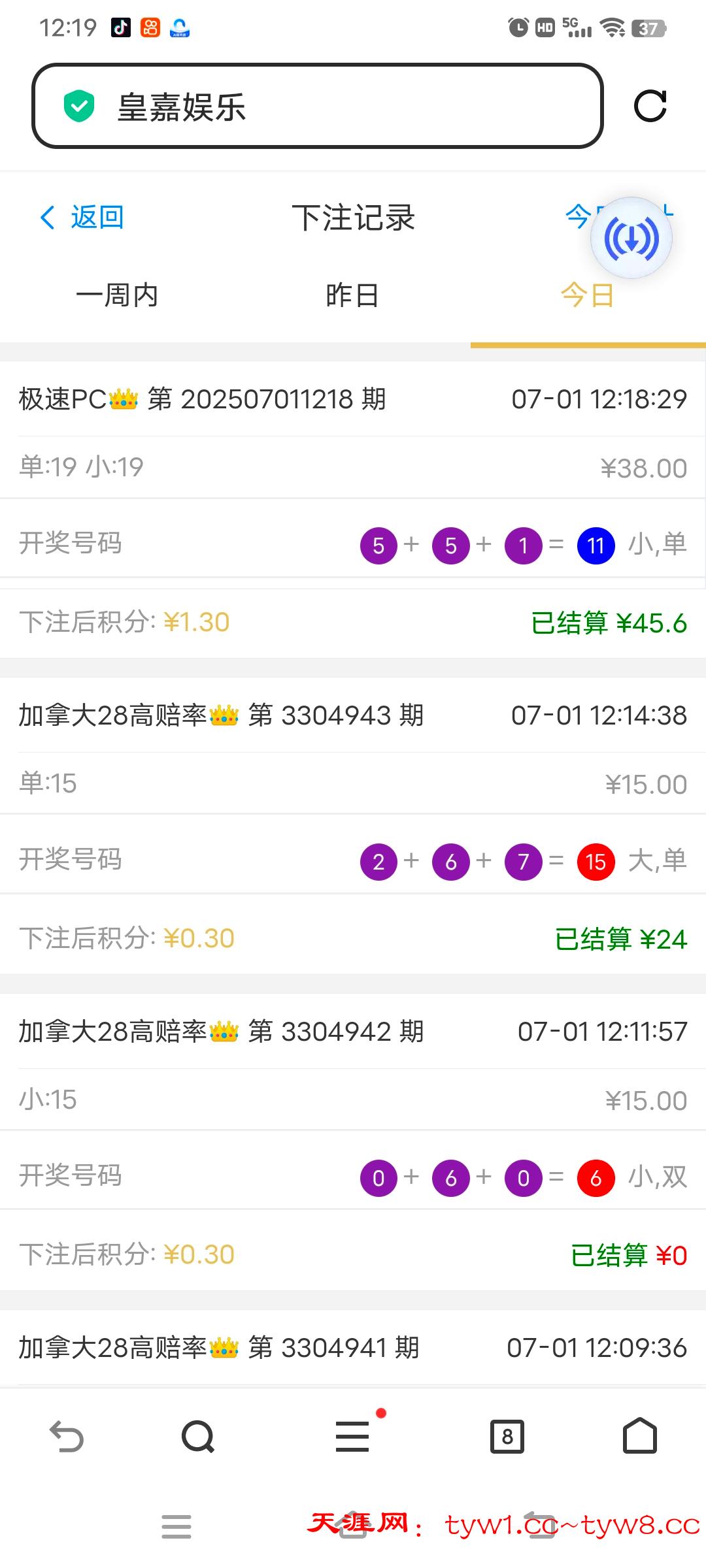Show 昨日 betting records
This screenshot has height=1568, width=706.
(x=352, y=295)
